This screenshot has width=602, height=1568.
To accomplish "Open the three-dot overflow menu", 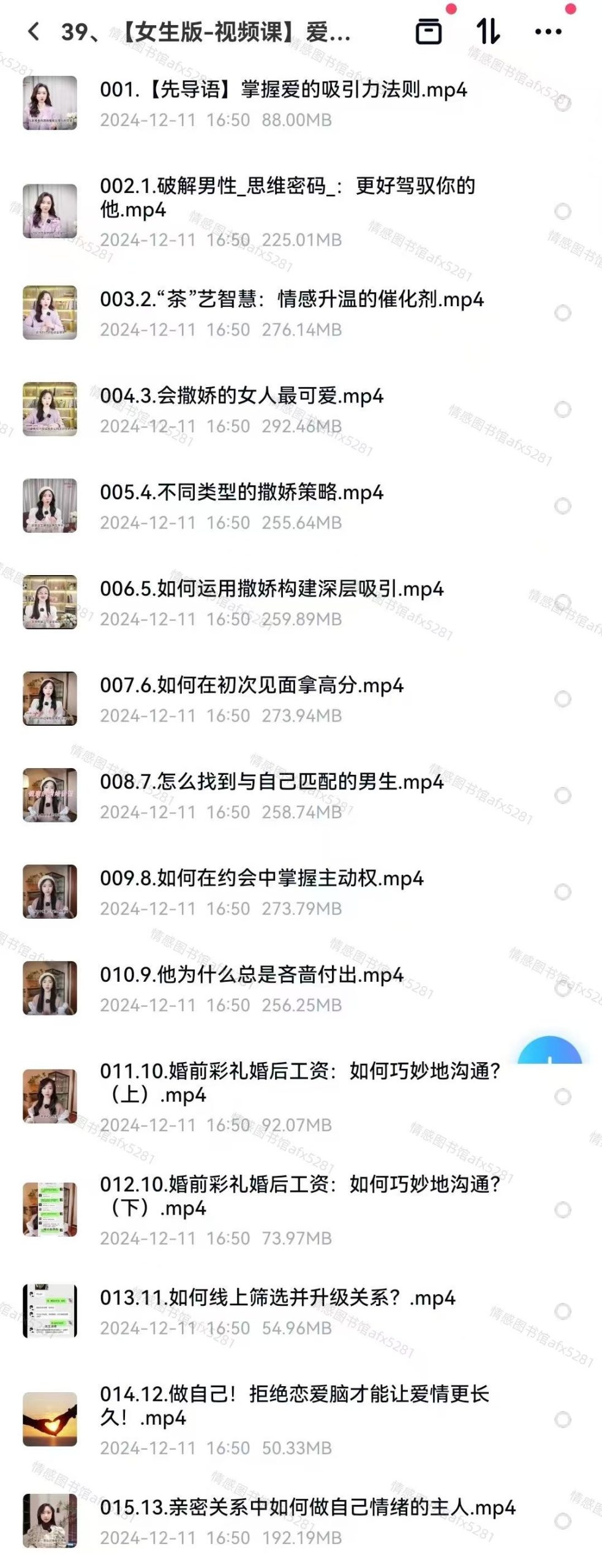I will pos(548,31).
